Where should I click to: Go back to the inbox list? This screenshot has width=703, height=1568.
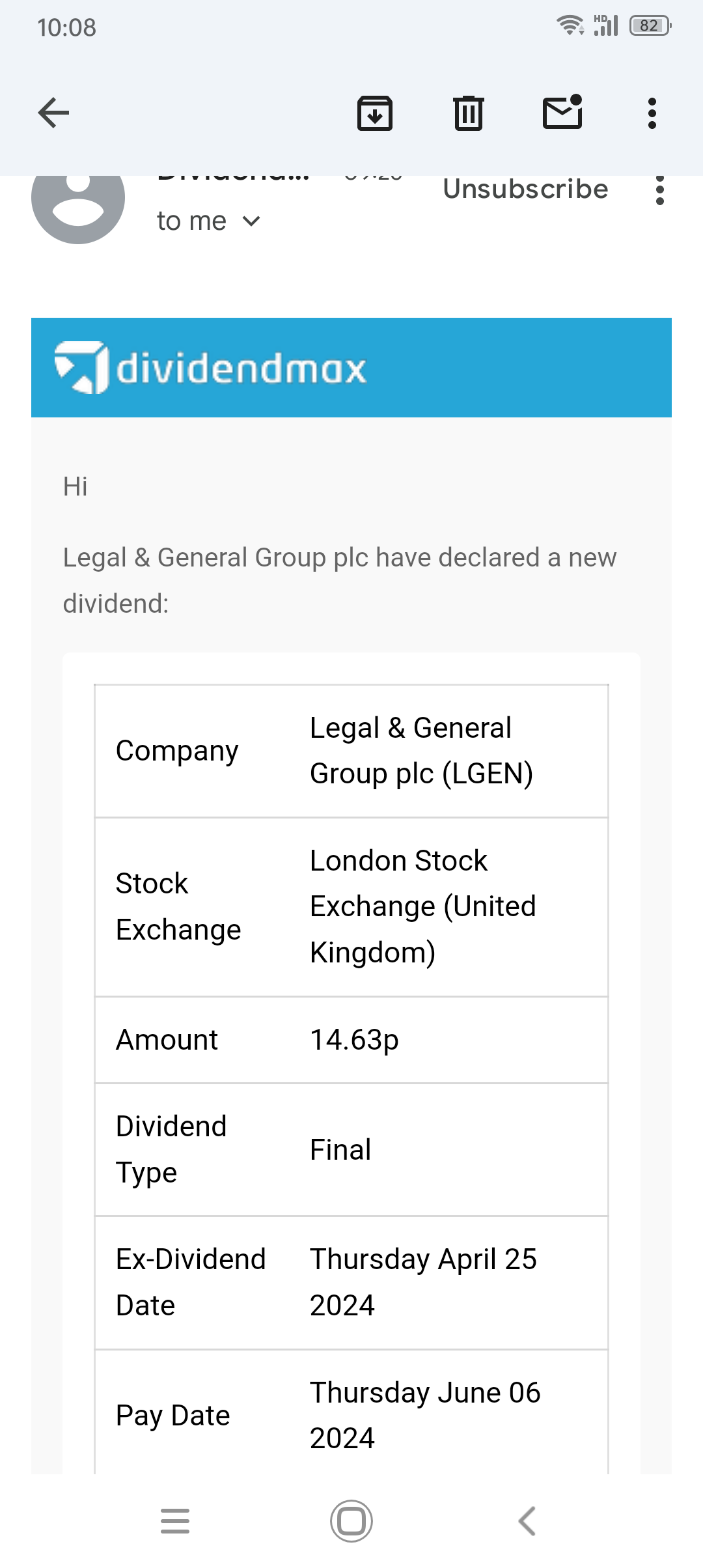tap(53, 113)
